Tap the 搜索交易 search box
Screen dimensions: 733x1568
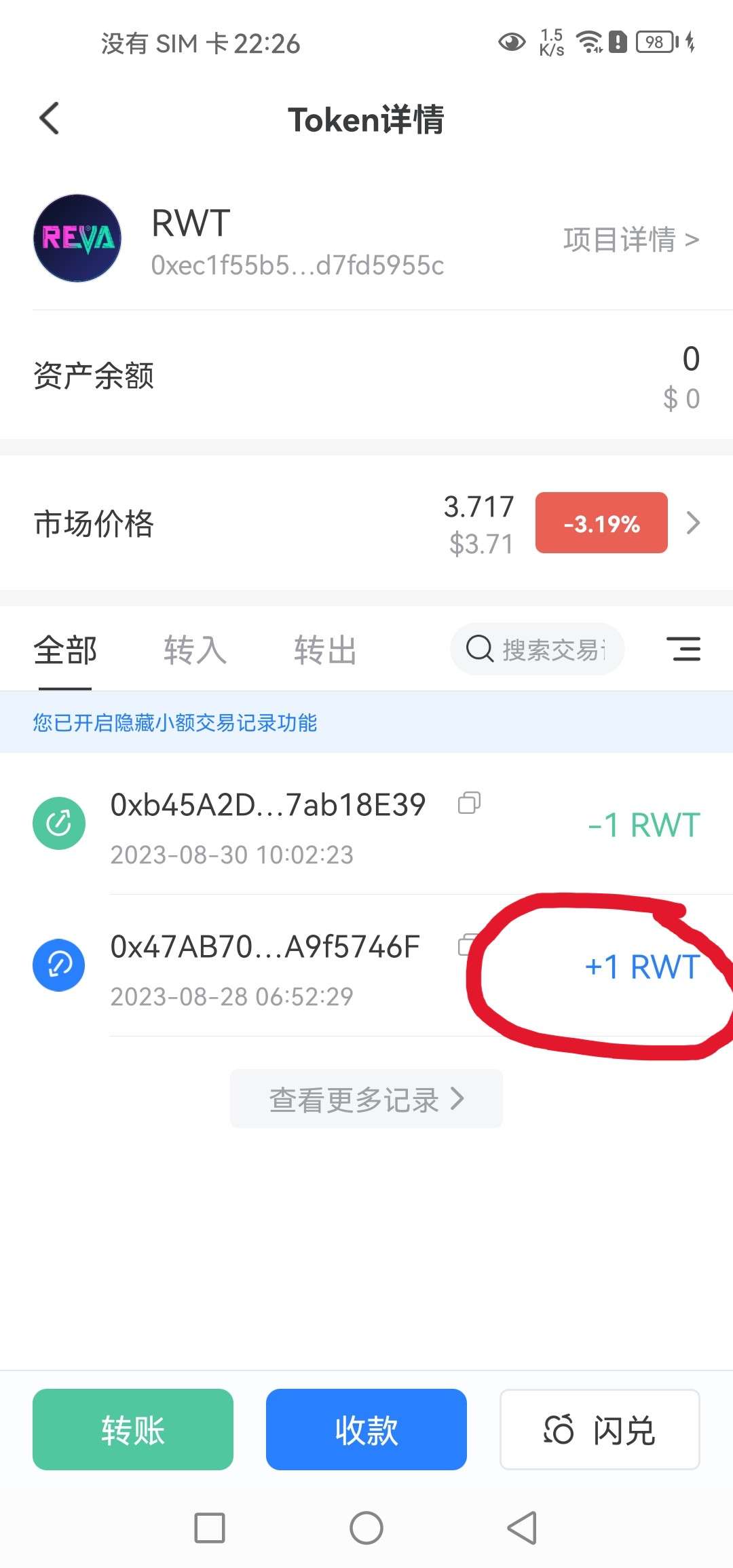pyautogui.click(x=537, y=649)
